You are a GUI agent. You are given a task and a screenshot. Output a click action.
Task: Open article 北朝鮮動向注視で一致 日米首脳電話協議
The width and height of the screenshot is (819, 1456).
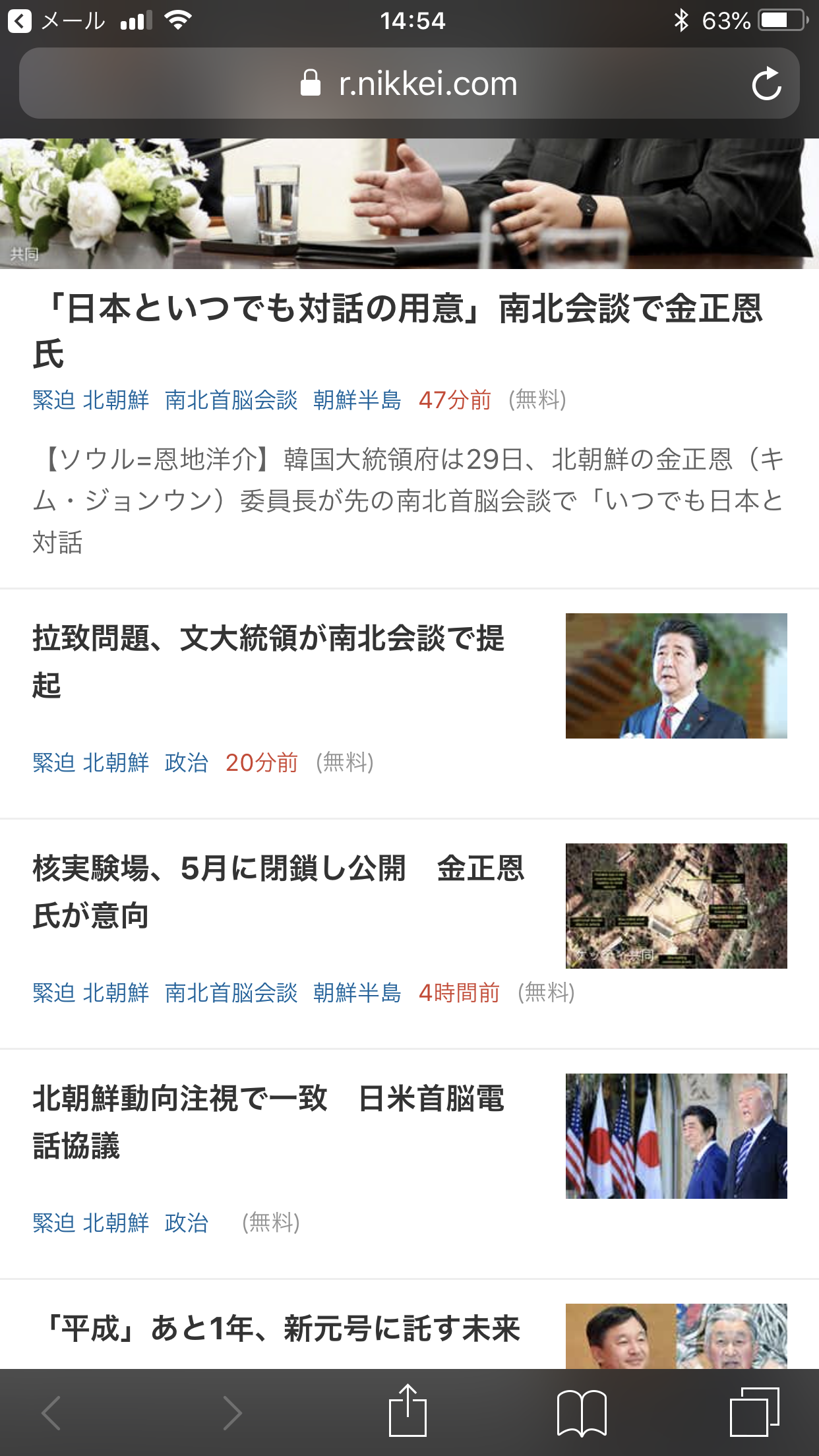point(268,1122)
